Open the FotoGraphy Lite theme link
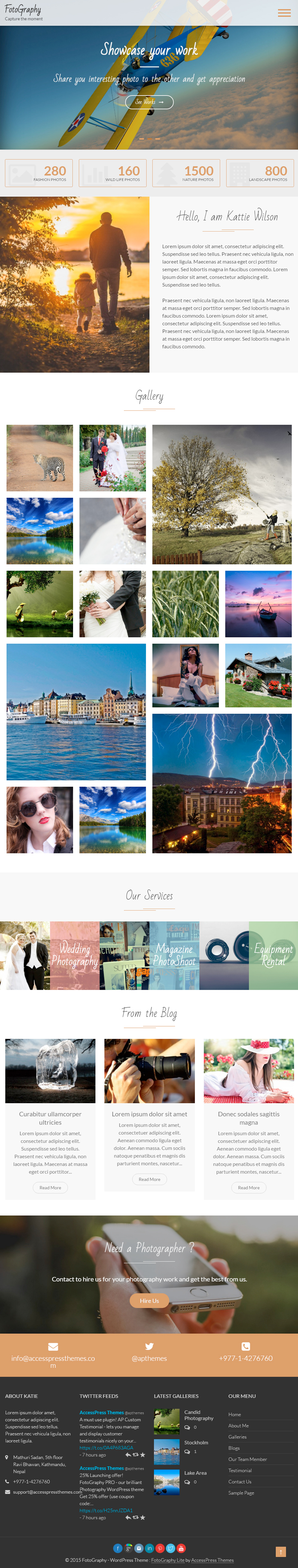 pos(168,1560)
